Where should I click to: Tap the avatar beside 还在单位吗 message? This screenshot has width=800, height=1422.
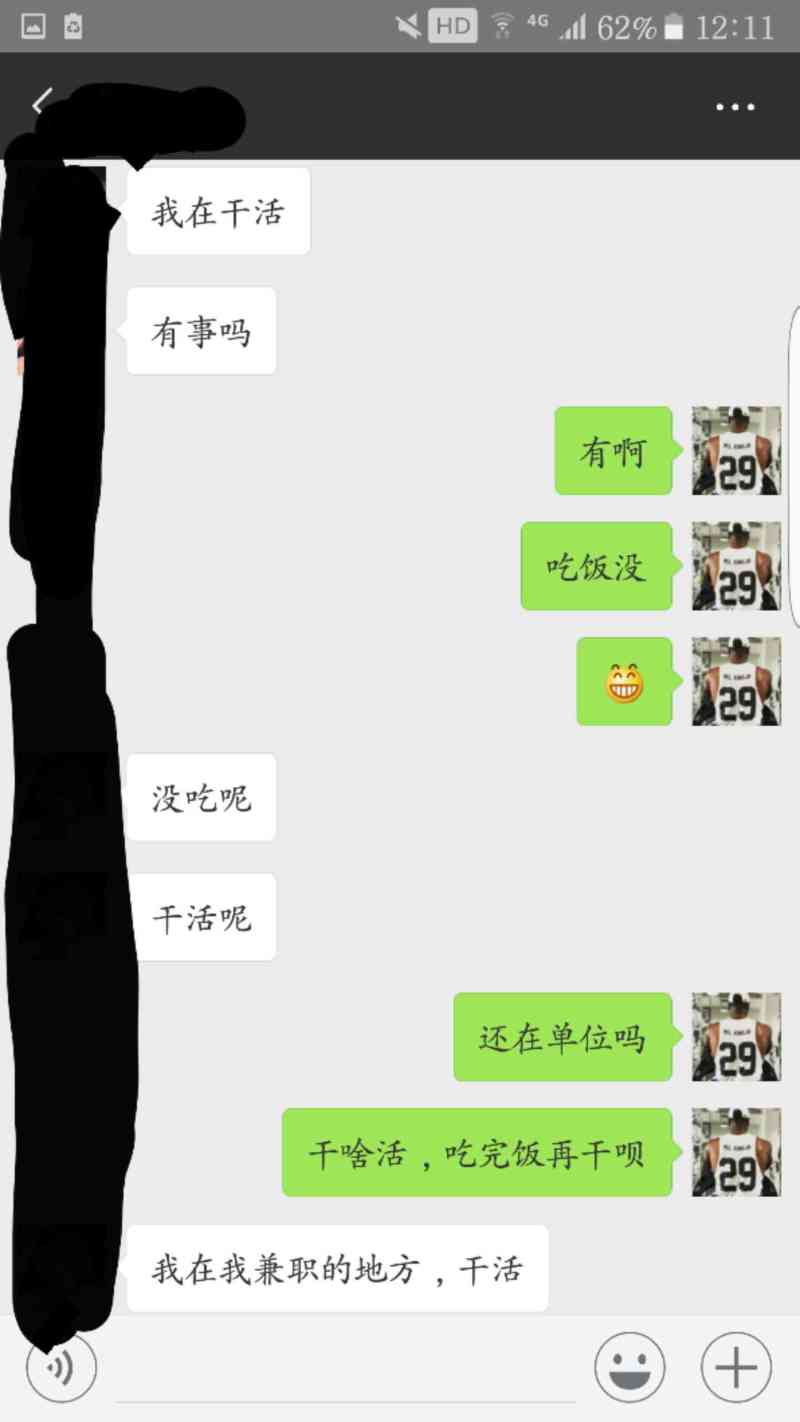[736, 1037]
